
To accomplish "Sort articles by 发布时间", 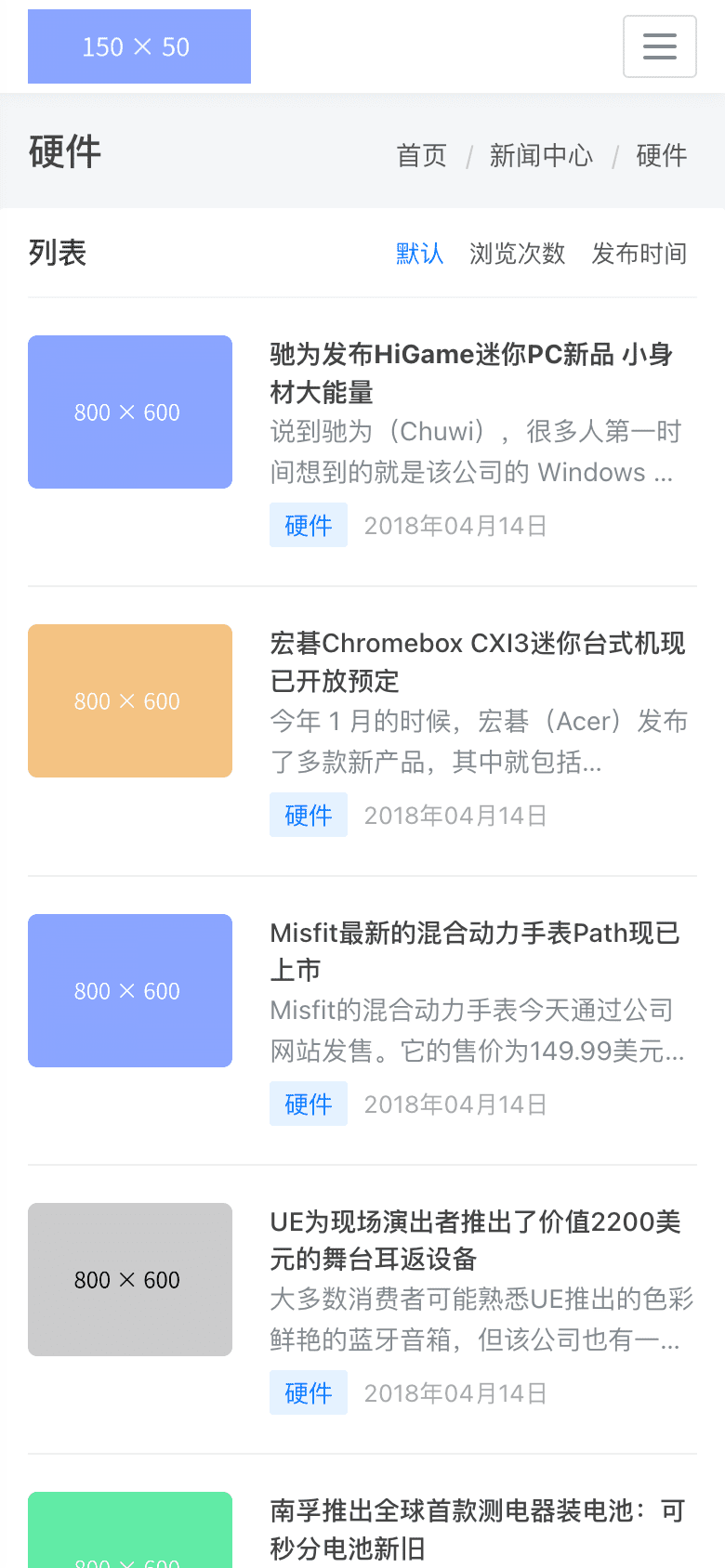I will 639,254.
